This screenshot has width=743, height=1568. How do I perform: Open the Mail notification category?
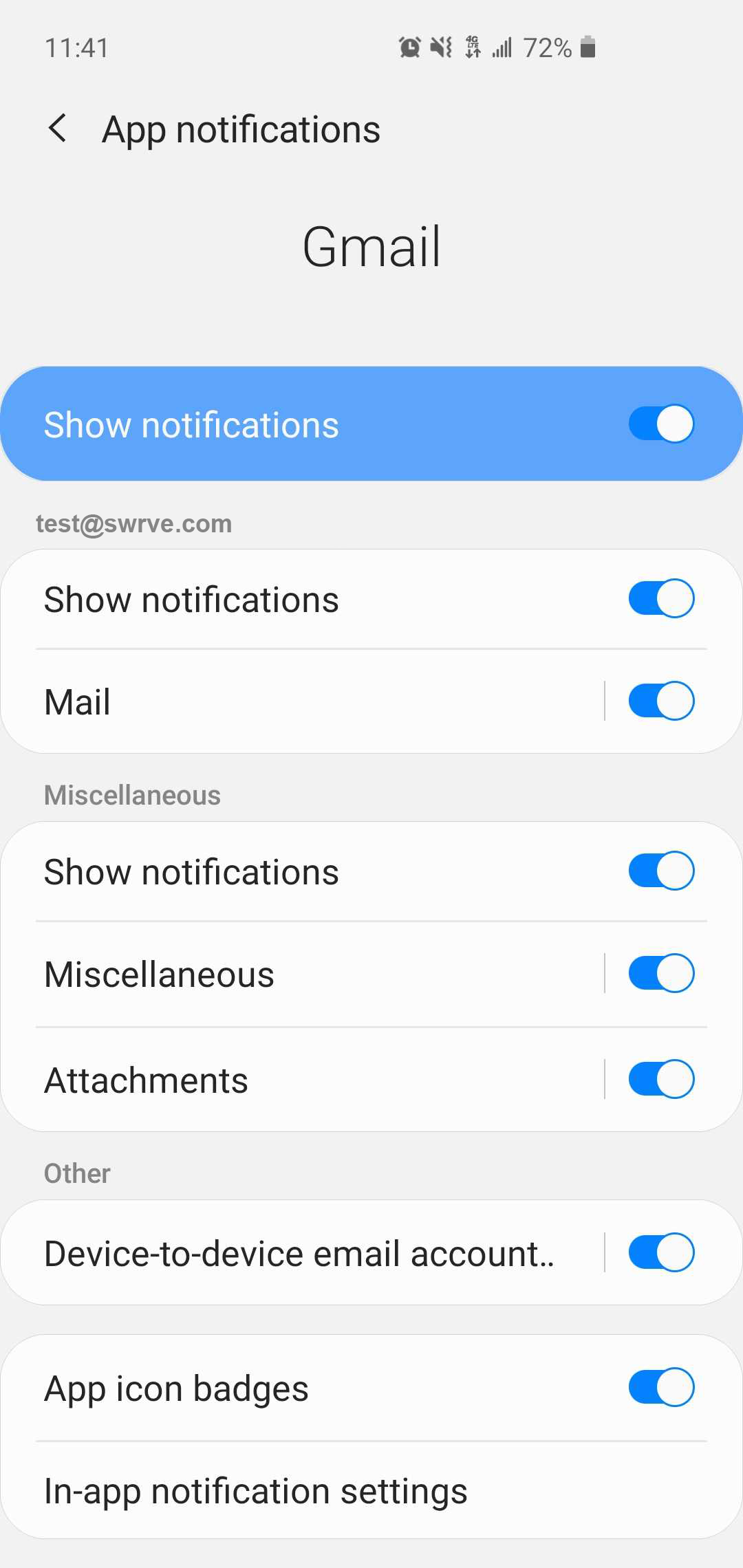coord(303,701)
